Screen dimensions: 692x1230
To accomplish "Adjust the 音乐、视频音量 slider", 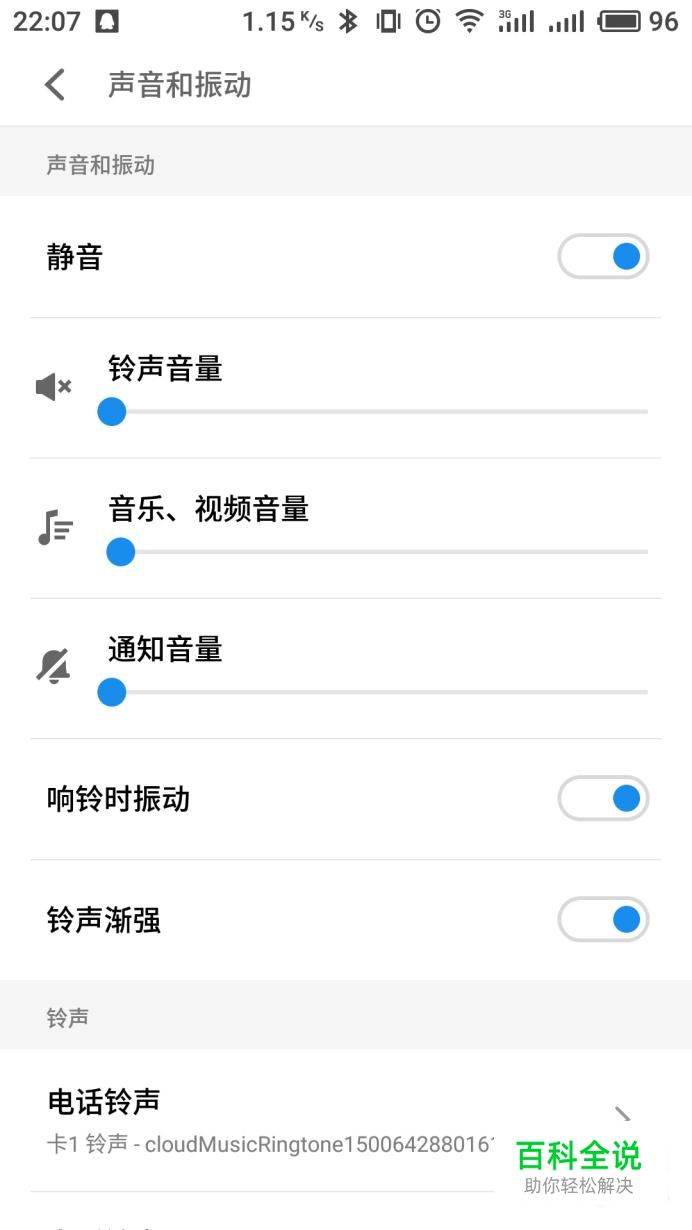I will tap(378, 551).
